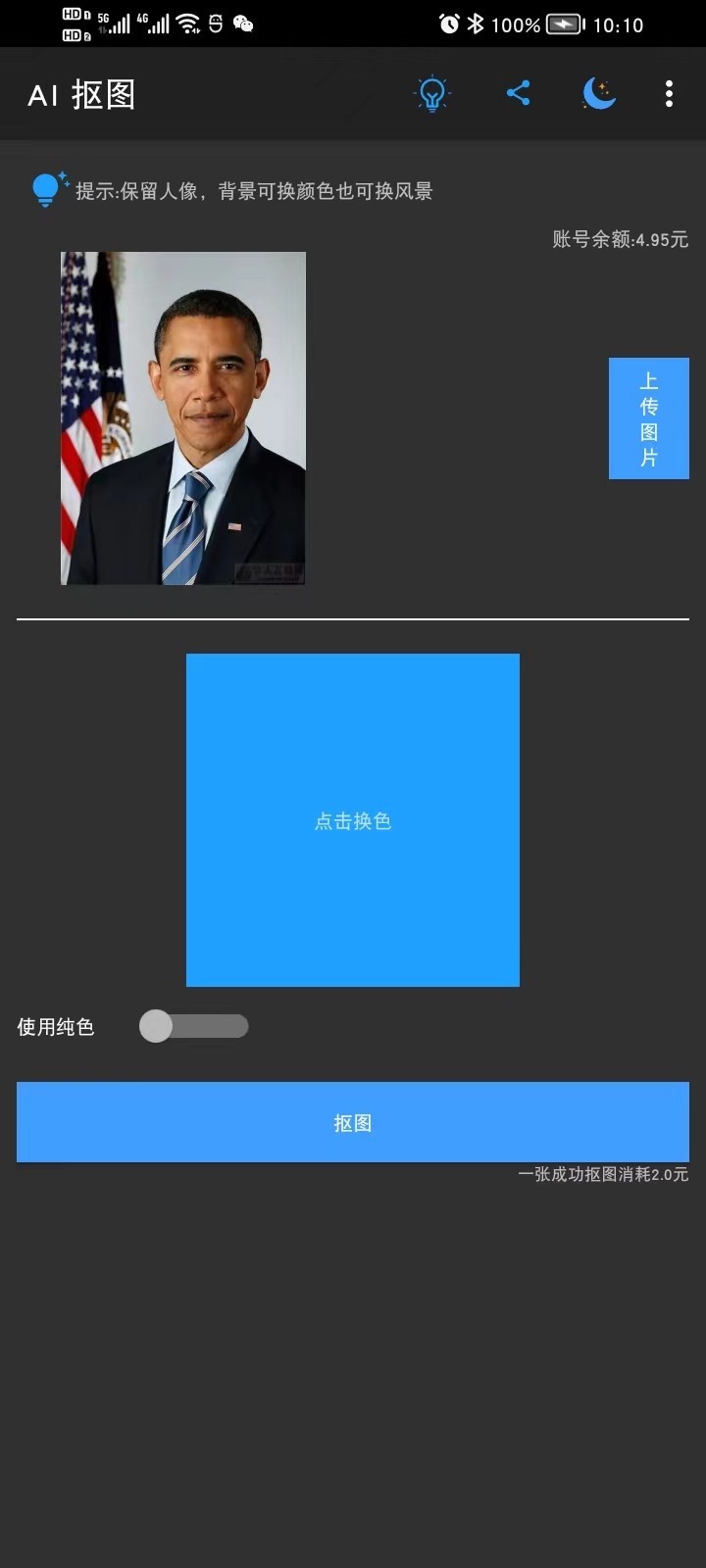The width and height of the screenshot is (706, 1568).
Task: Open the tips lightbulb icon in toolbar
Action: pos(430,93)
